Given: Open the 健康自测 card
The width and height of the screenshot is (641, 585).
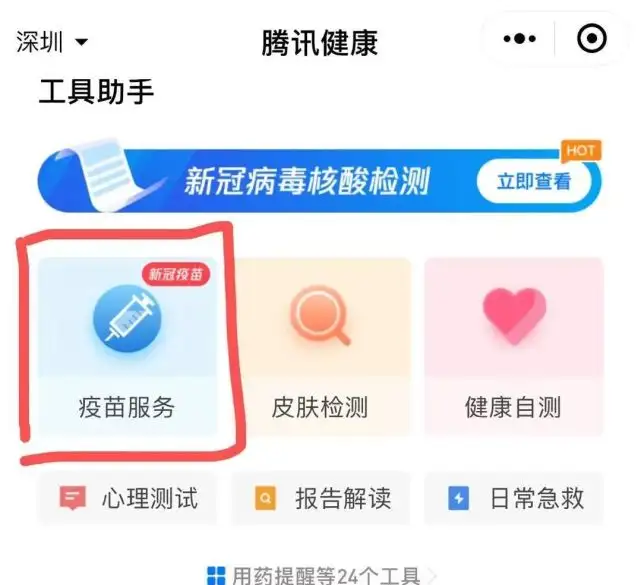Looking at the screenshot, I should pos(514,347).
